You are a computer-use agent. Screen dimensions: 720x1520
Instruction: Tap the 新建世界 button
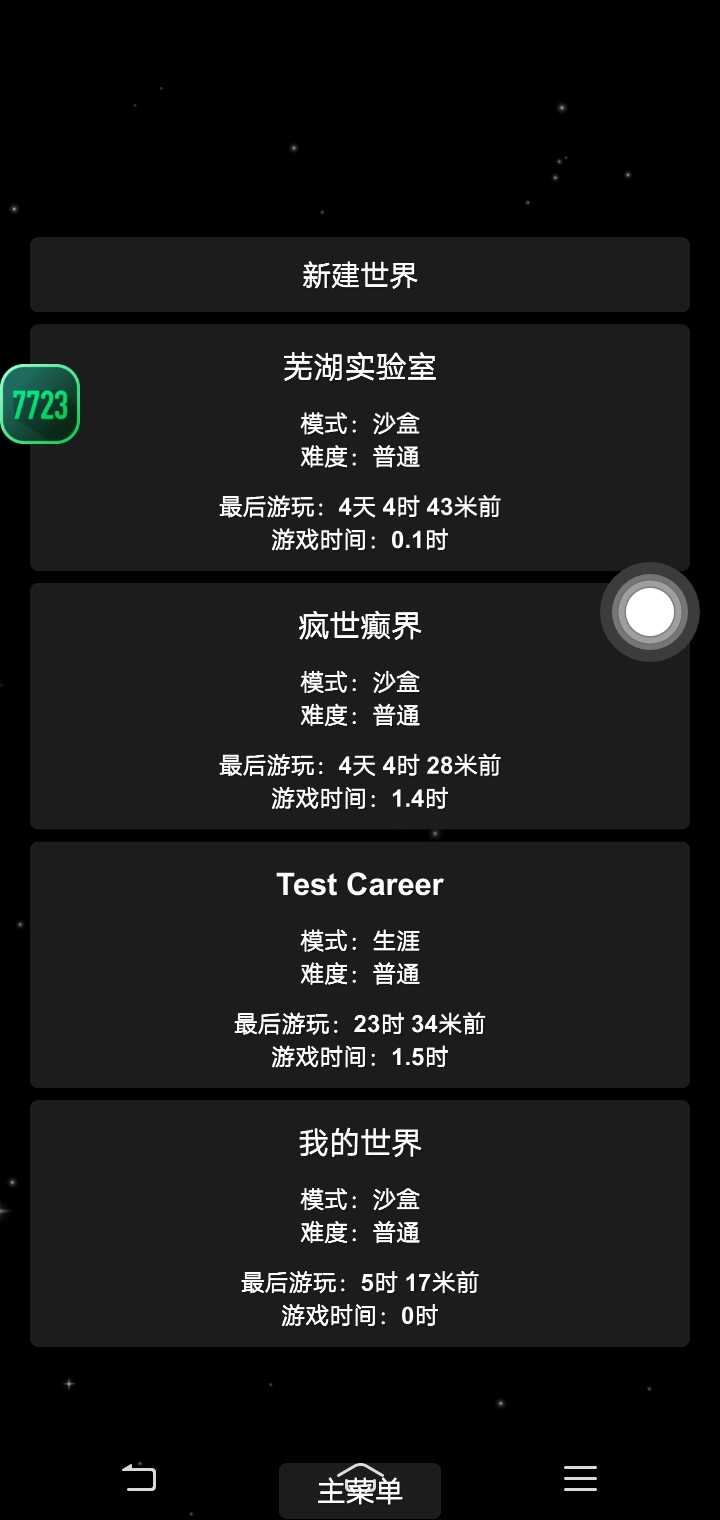click(360, 275)
